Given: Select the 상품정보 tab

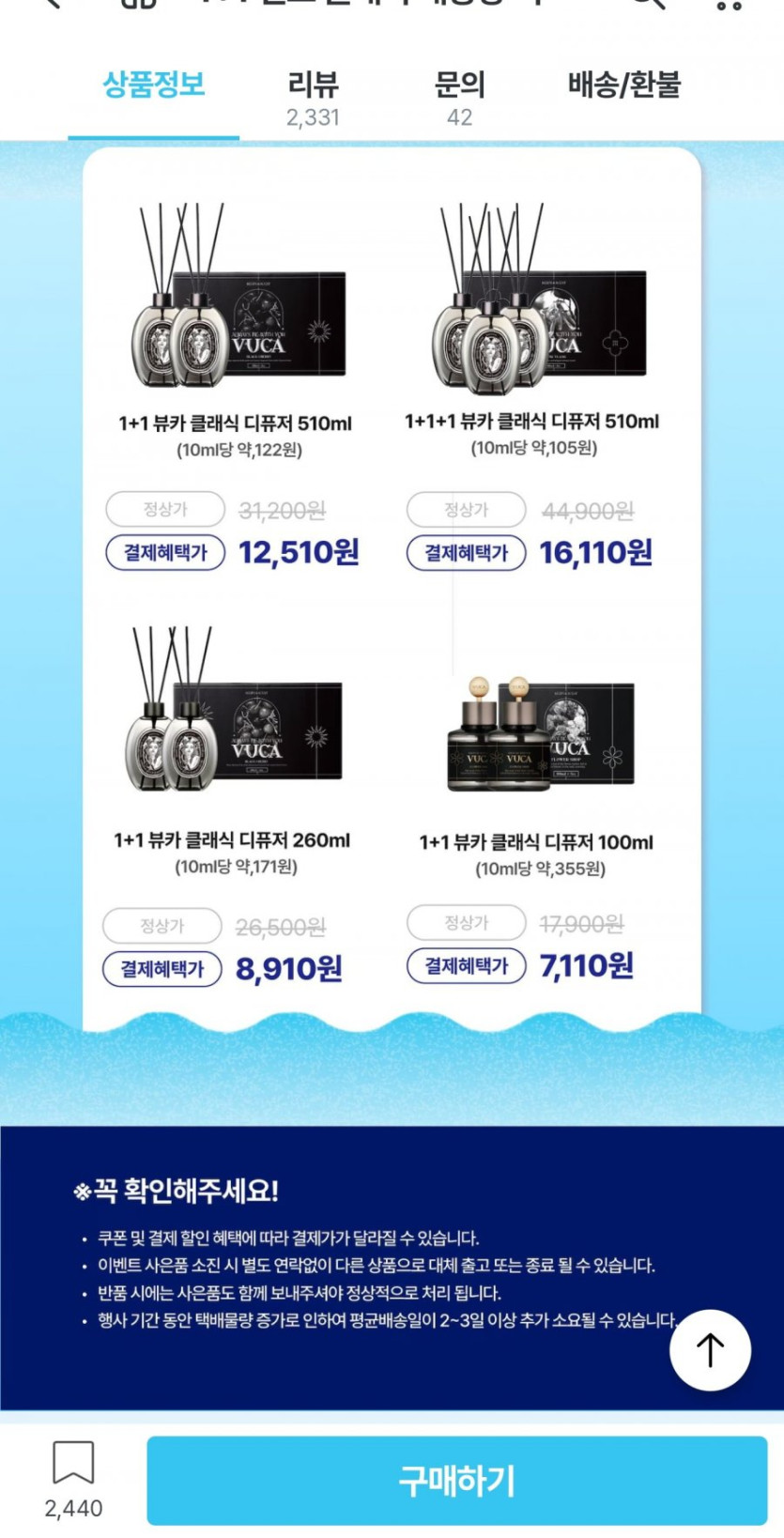Looking at the screenshot, I should click(153, 85).
